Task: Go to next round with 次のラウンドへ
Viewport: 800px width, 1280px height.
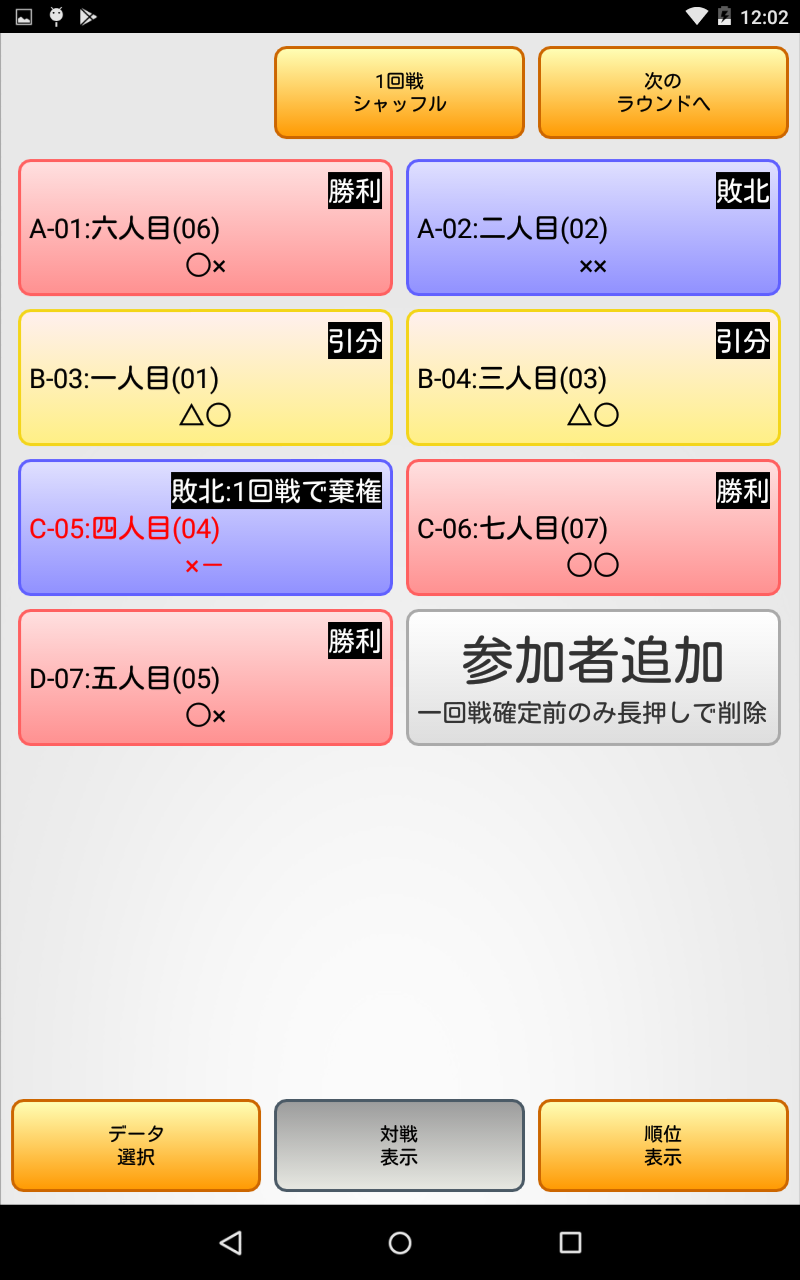Action: pos(663,92)
